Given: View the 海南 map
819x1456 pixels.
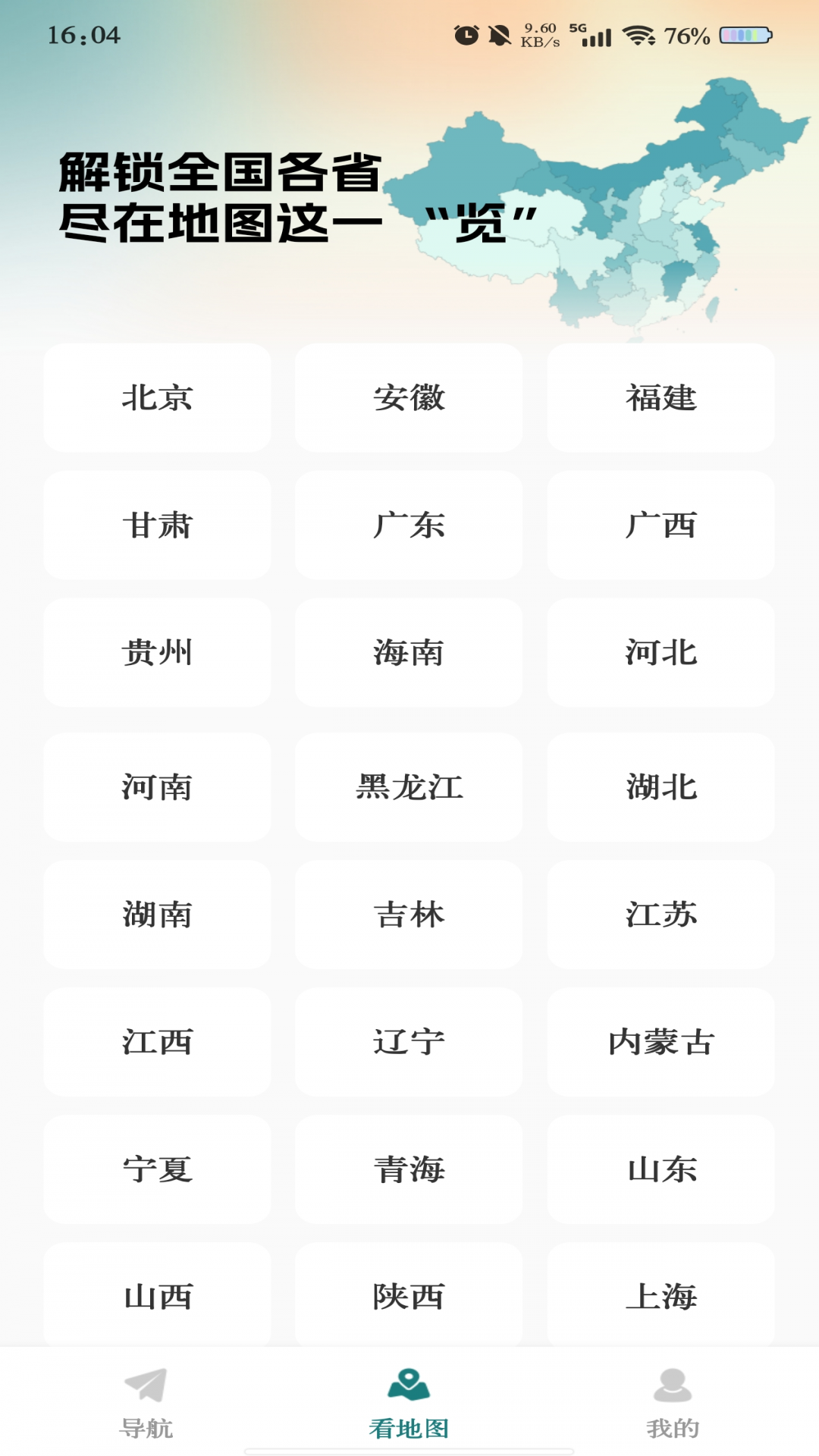Looking at the screenshot, I should tap(409, 652).
